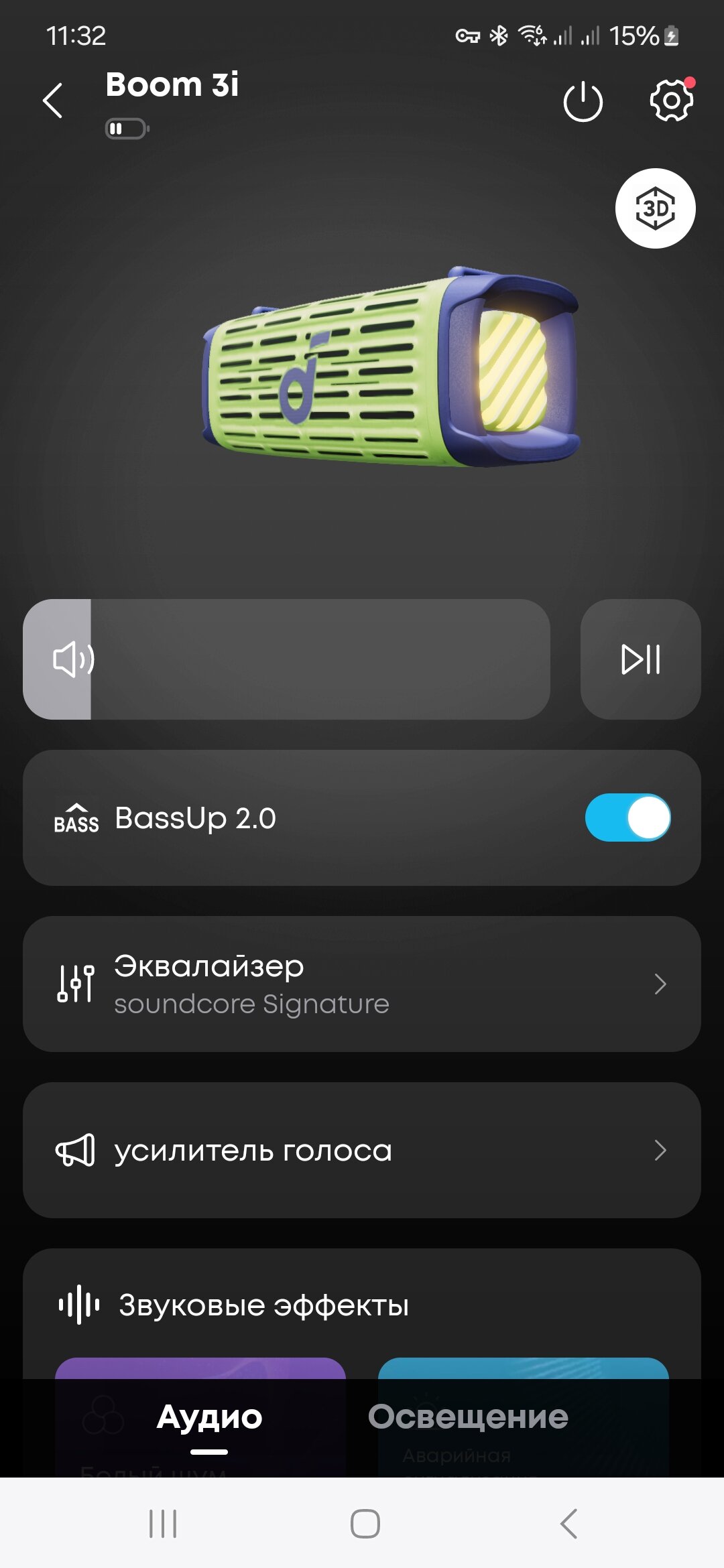Open the settings gear
Image resolution: width=724 pixels, height=1568 pixels.
(x=671, y=101)
